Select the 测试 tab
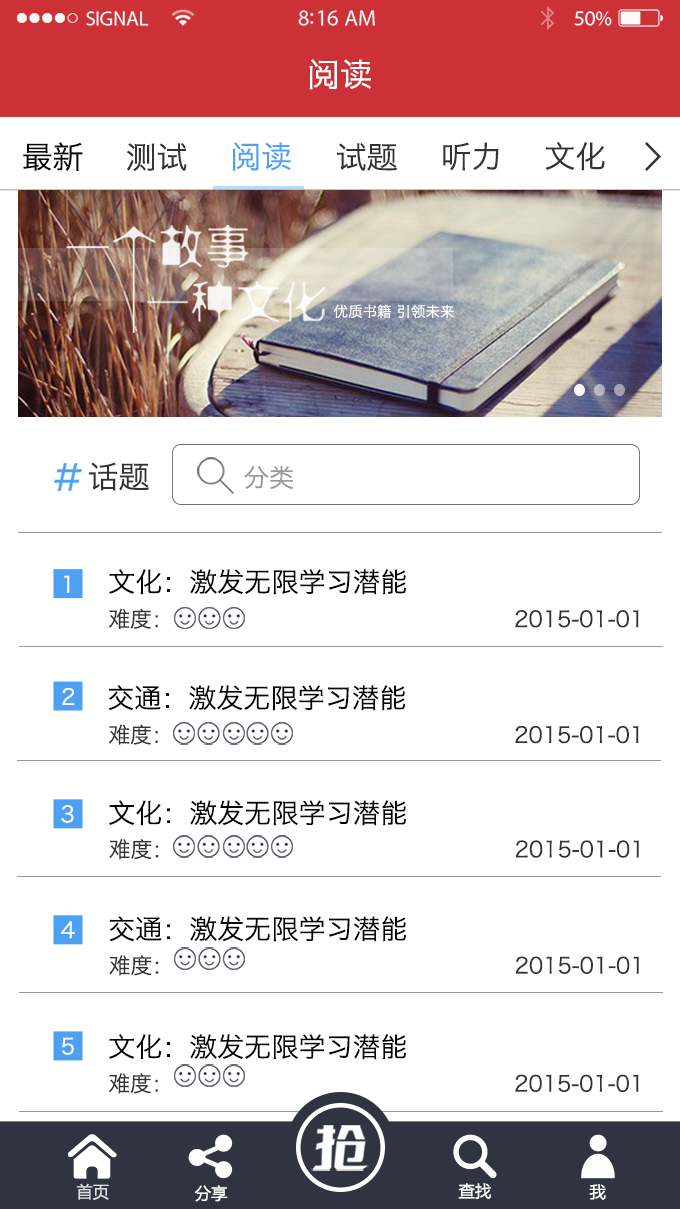 (x=157, y=157)
